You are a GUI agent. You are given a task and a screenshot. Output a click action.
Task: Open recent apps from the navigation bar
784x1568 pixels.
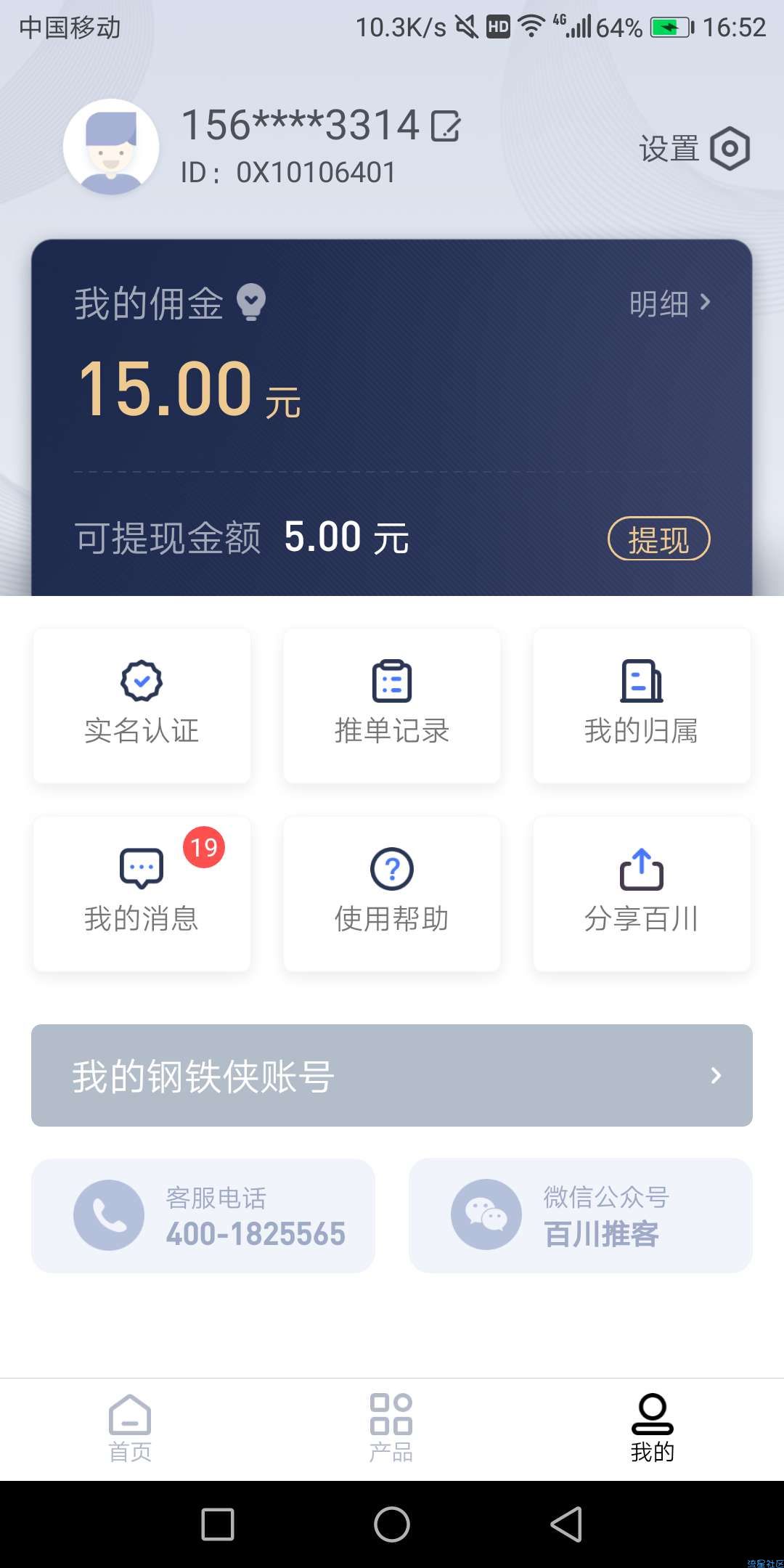[x=218, y=1524]
